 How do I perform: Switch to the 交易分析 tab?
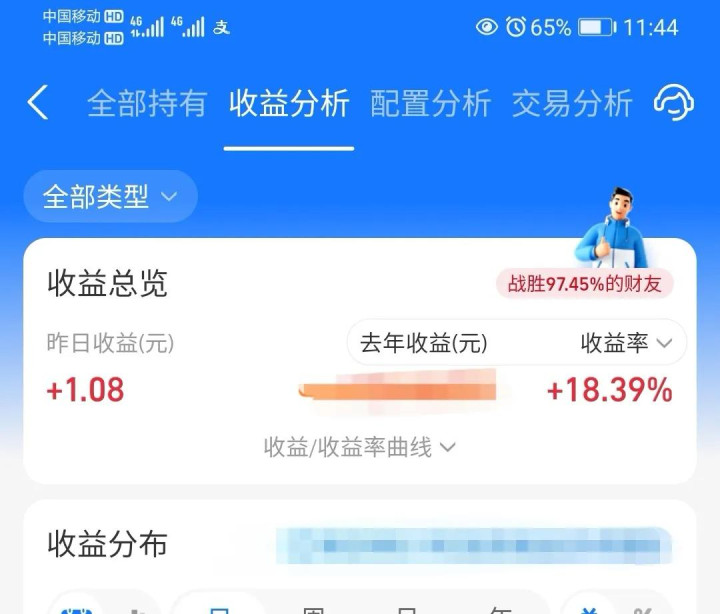[572, 103]
